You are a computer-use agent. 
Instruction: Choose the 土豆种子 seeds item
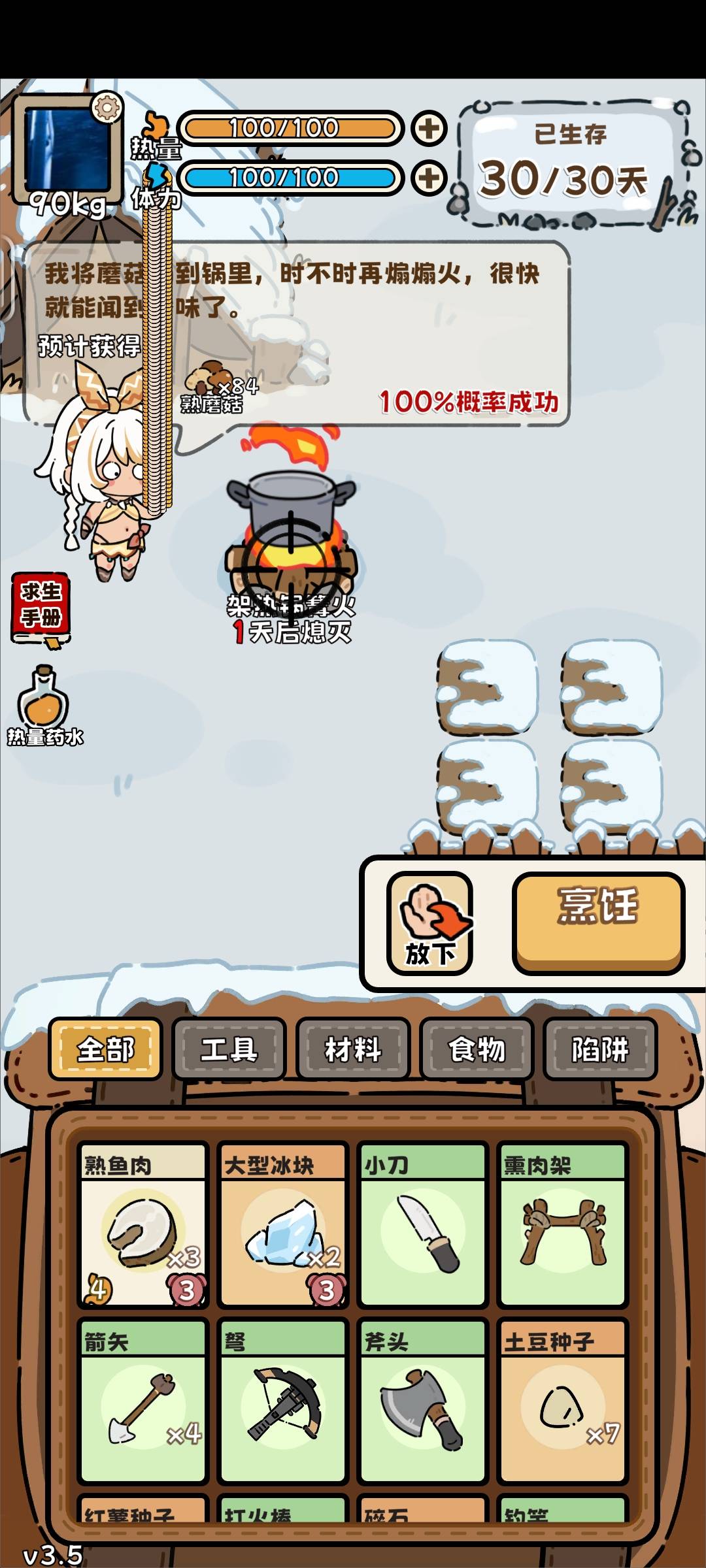pyautogui.click(x=563, y=1401)
